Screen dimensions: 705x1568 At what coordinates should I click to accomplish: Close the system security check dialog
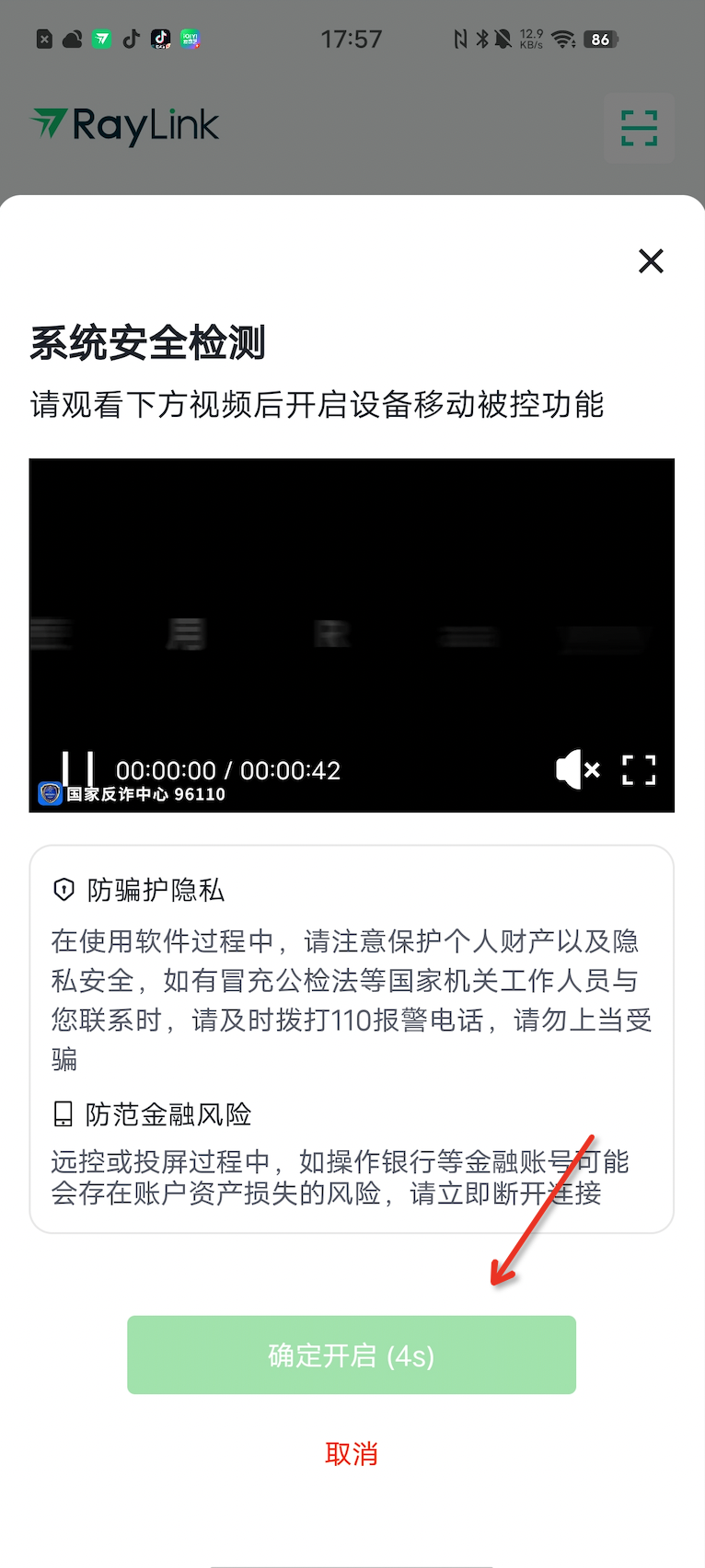pos(651,261)
